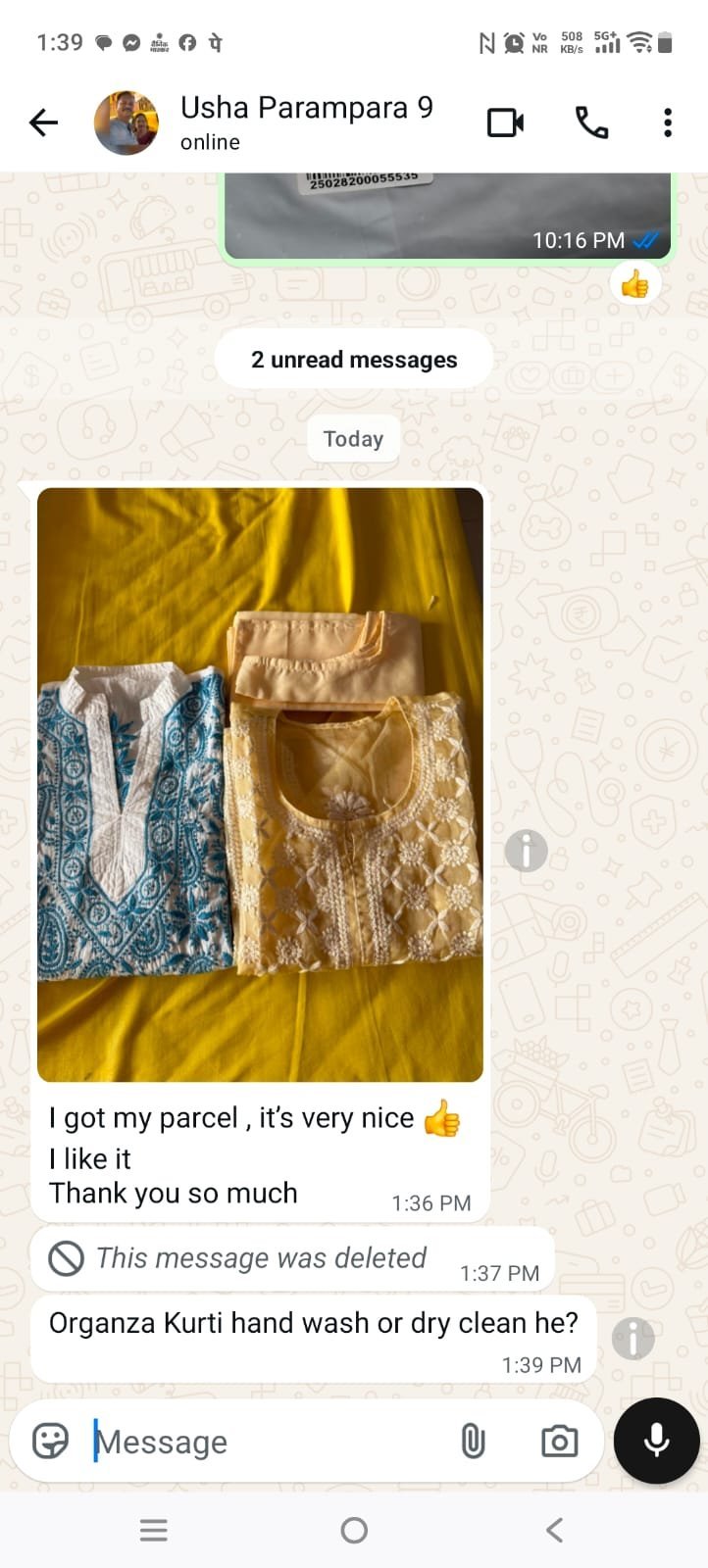Start a voice call with Usha
Viewport: 708px width, 1568px height.
click(591, 122)
